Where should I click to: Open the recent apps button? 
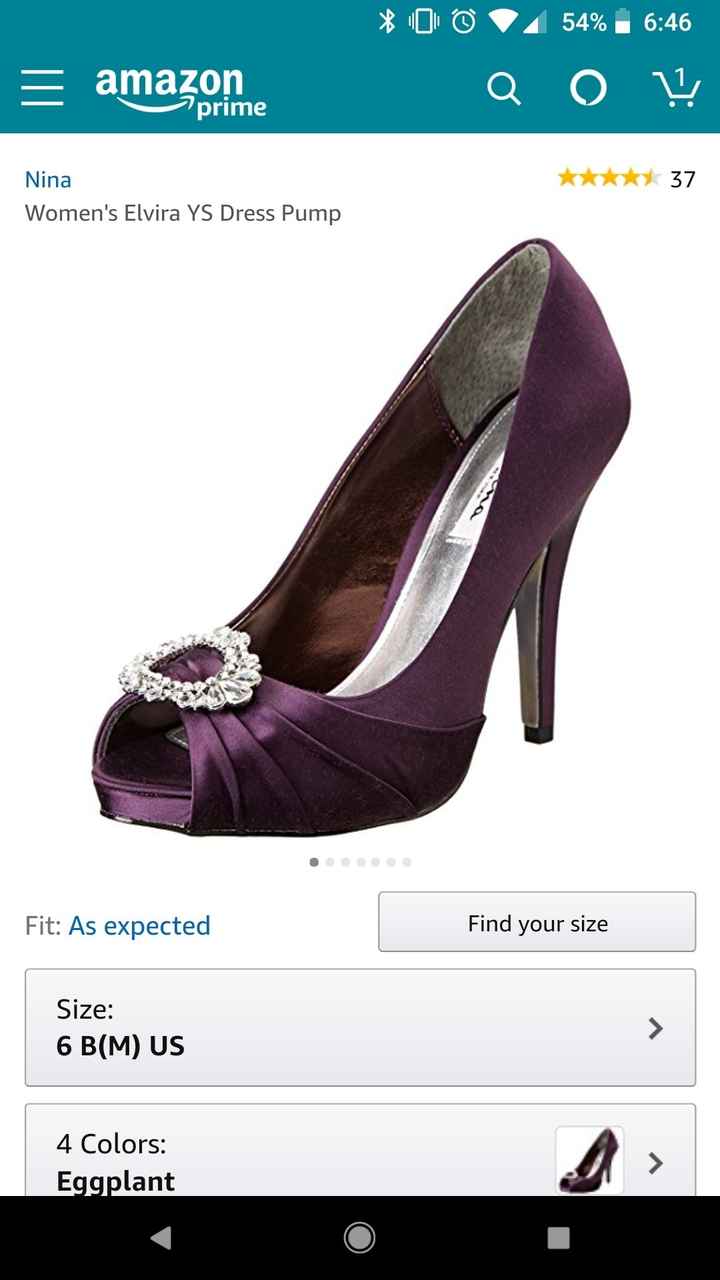tap(557, 1237)
